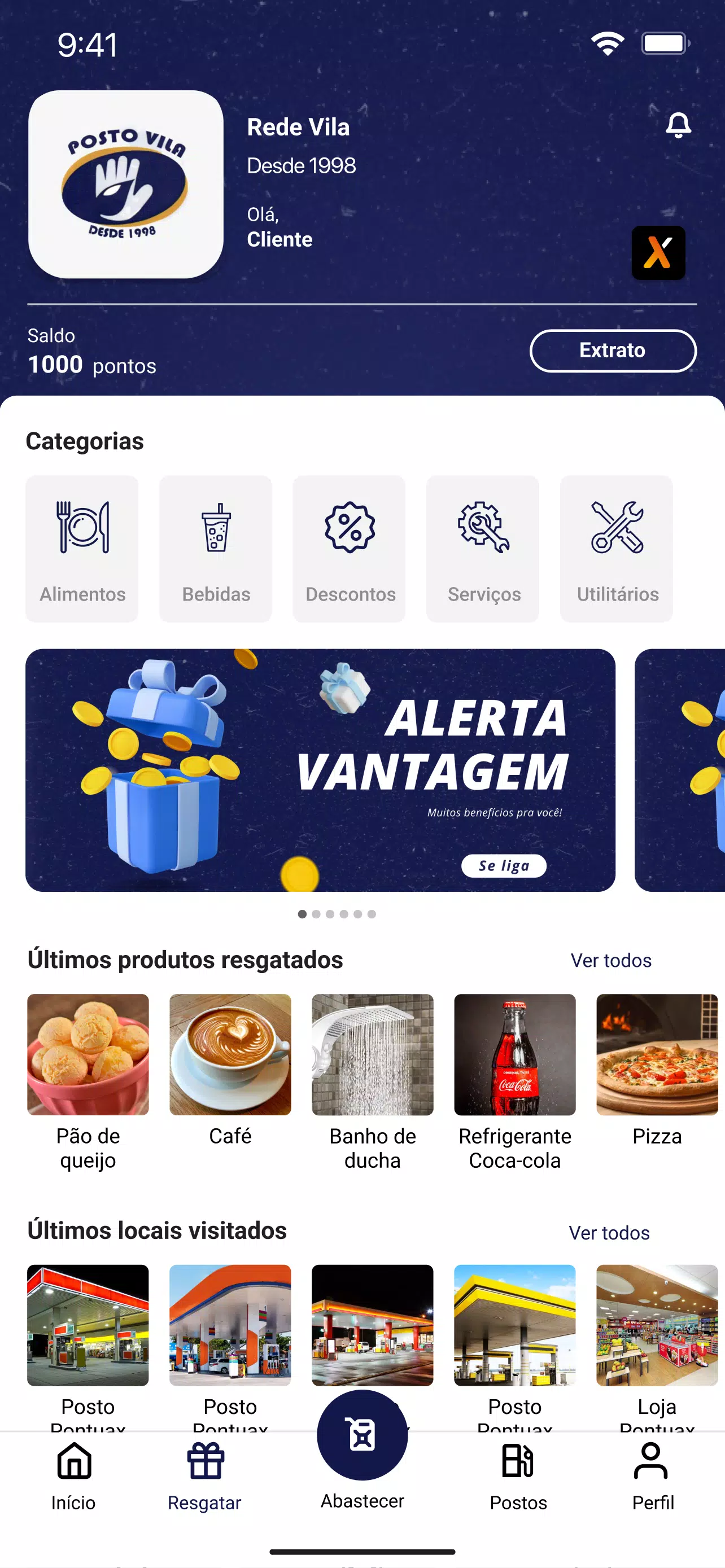
Task: Go to the Início tab
Action: [x=73, y=1477]
